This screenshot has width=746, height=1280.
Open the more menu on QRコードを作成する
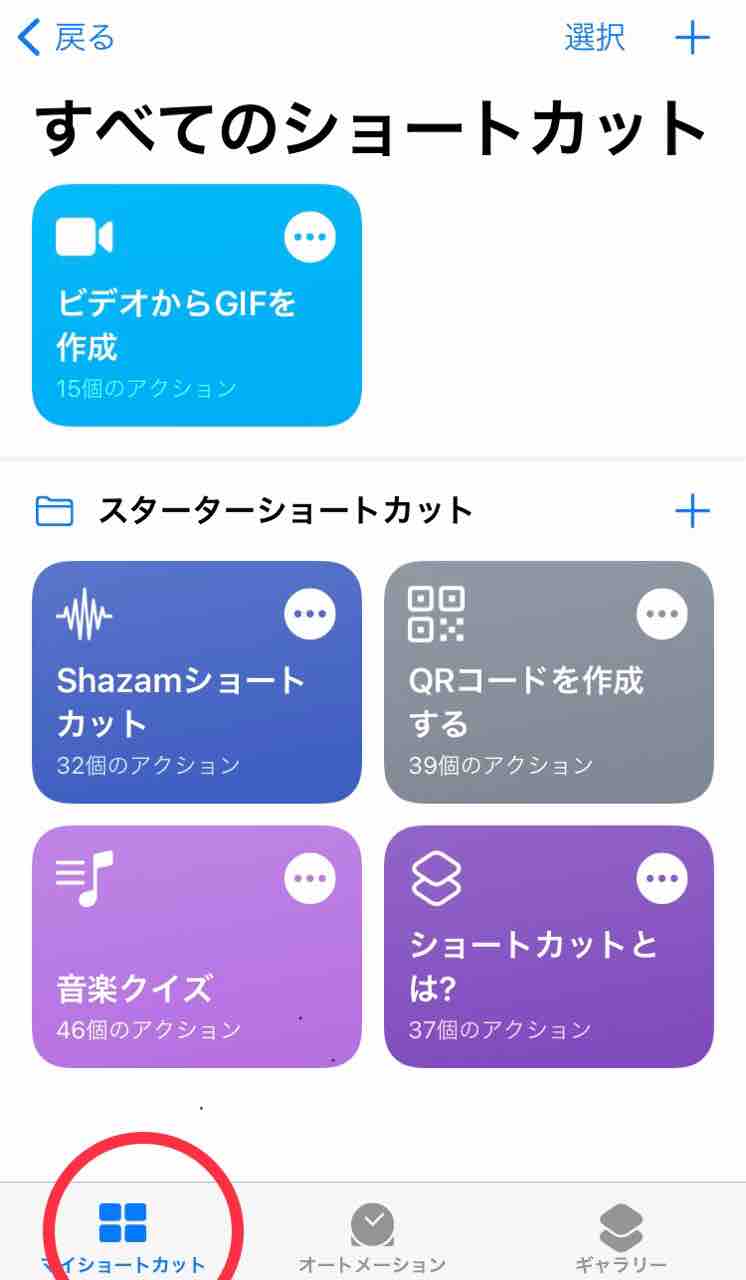pyautogui.click(x=662, y=613)
